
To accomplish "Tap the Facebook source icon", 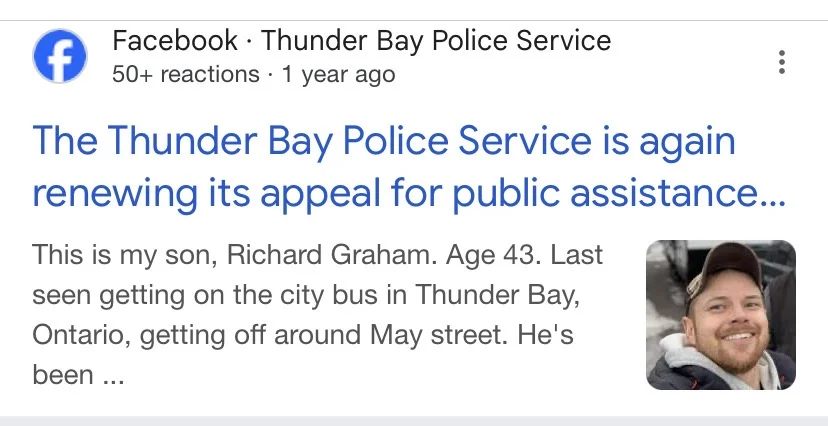I will [x=60, y=57].
